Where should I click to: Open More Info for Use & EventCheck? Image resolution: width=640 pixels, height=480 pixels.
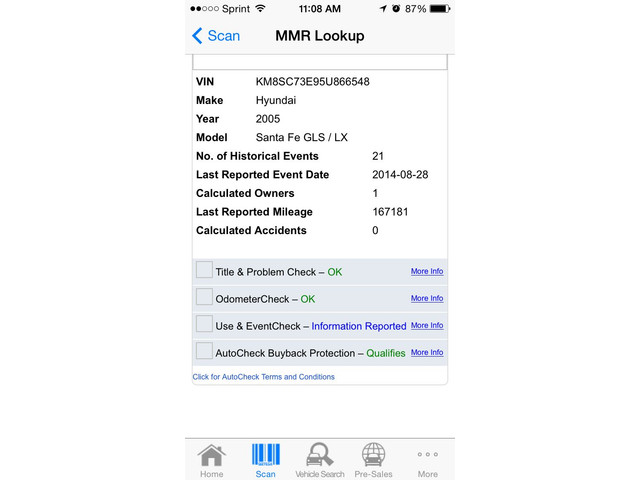coord(426,325)
